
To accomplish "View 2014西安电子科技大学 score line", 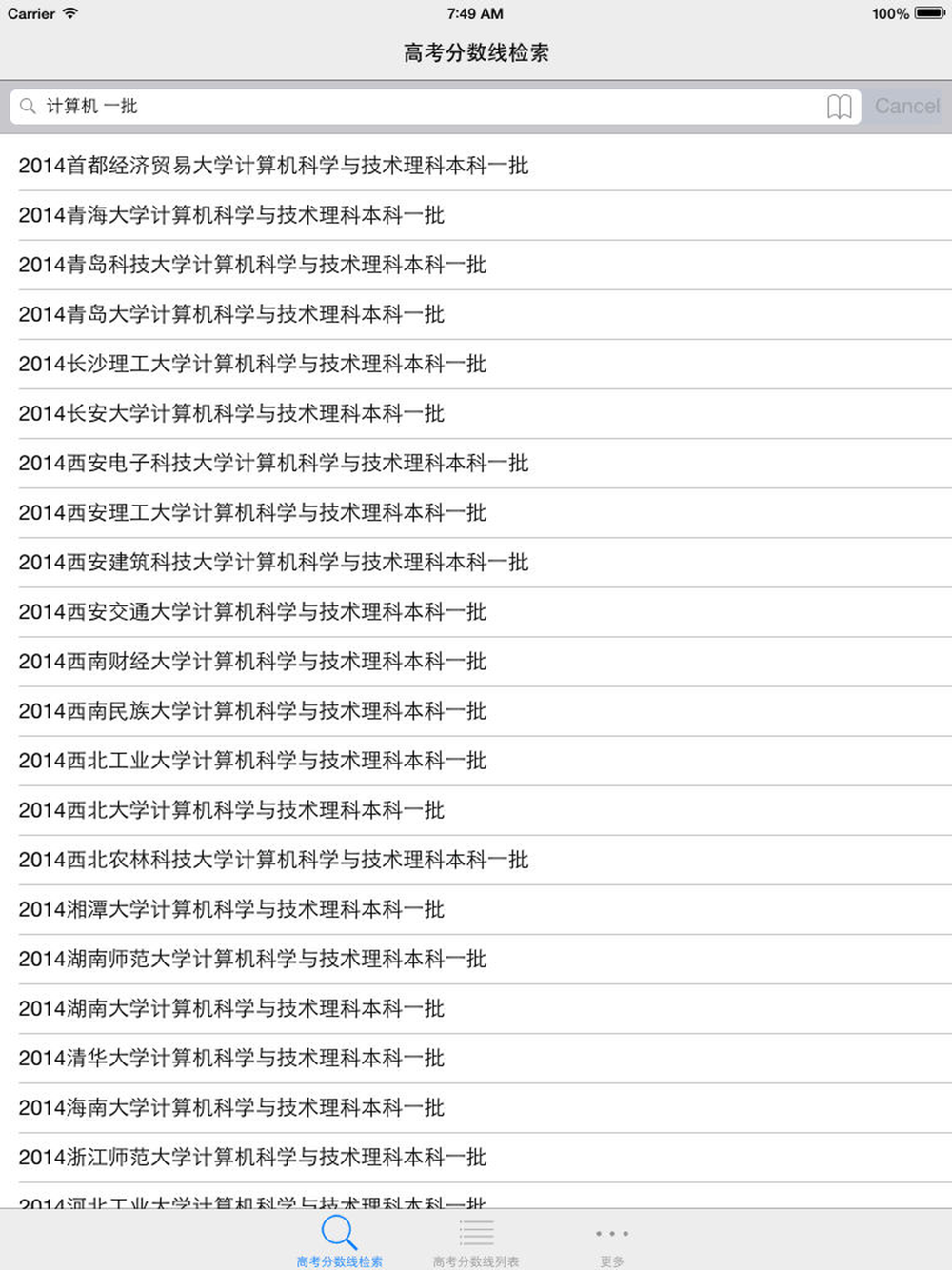I will 476,463.
